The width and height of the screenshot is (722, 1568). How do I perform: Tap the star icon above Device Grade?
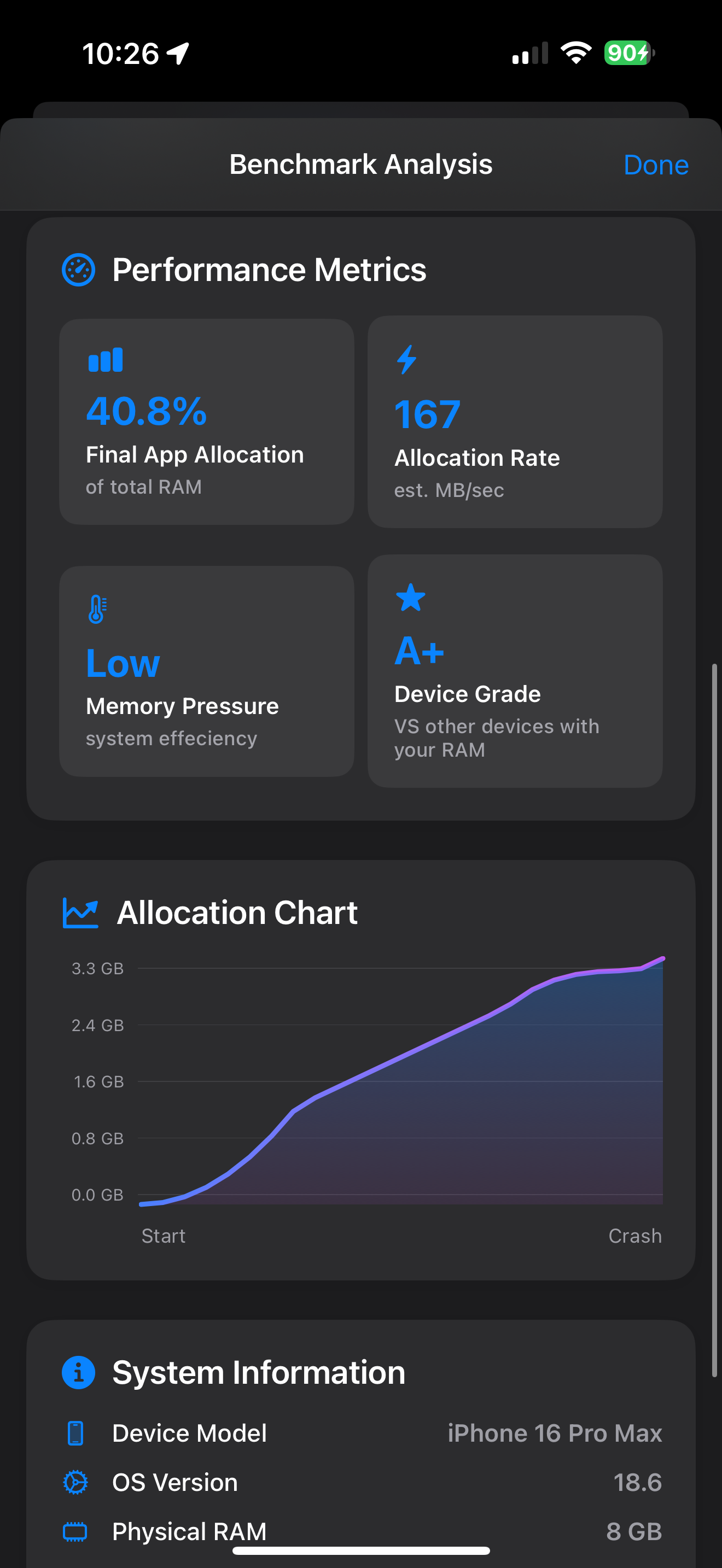411,598
